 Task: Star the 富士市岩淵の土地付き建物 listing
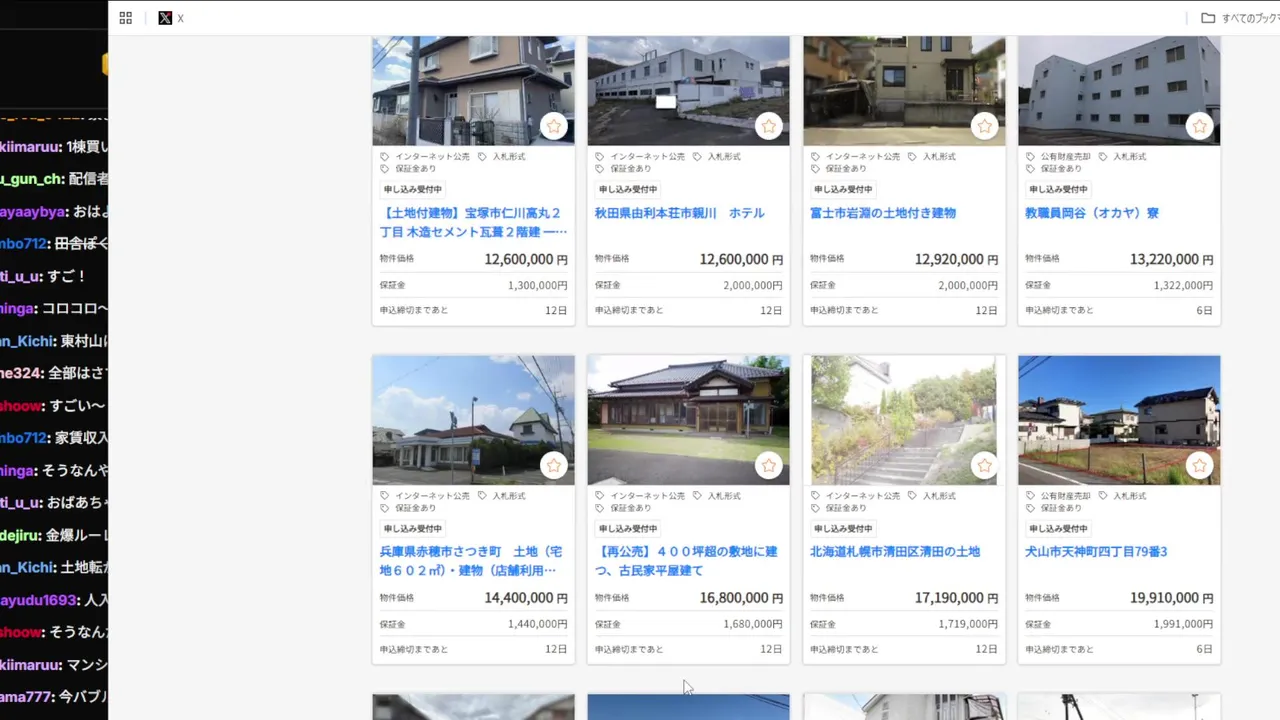coord(984,126)
